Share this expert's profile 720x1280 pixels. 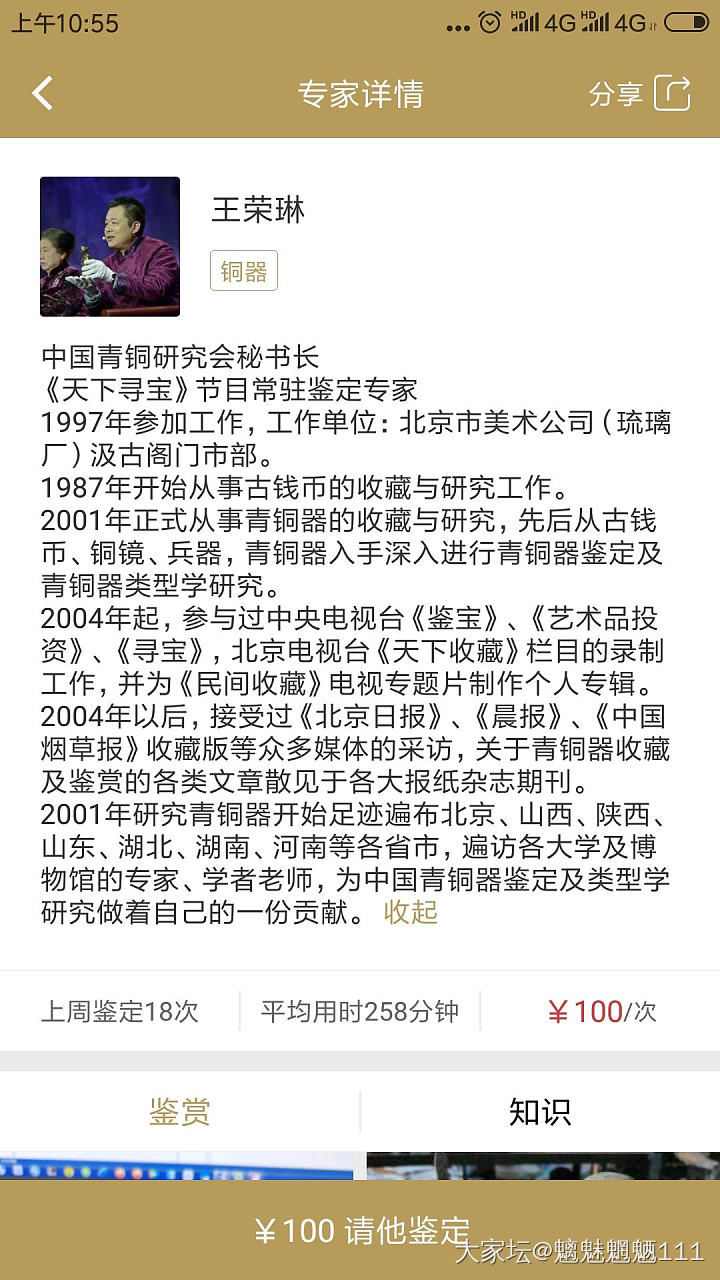pos(640,94)
